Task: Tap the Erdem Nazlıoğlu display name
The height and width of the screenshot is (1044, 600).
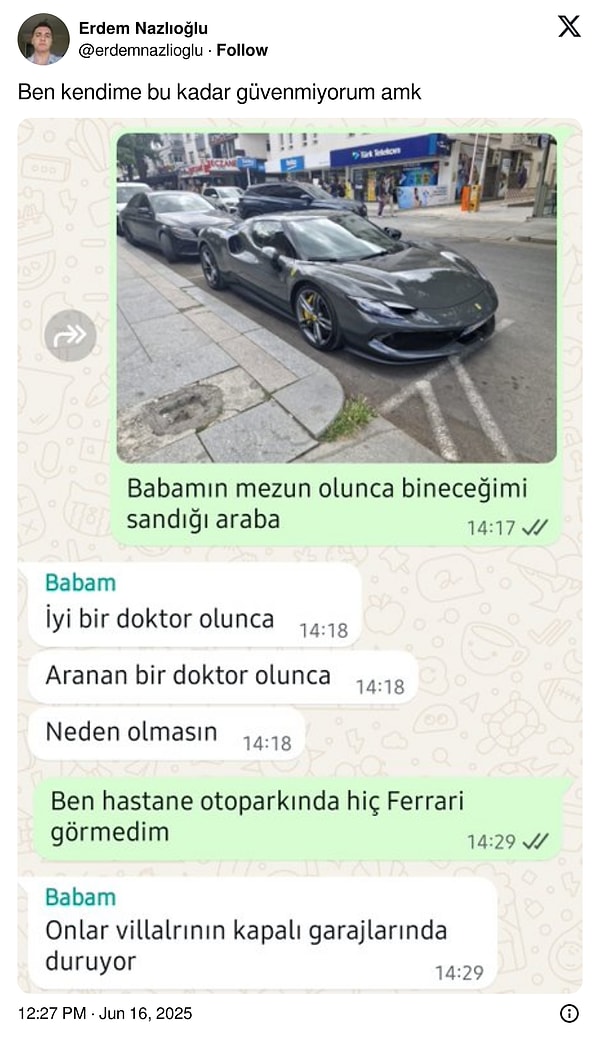Action: click(x=143, y=28)
